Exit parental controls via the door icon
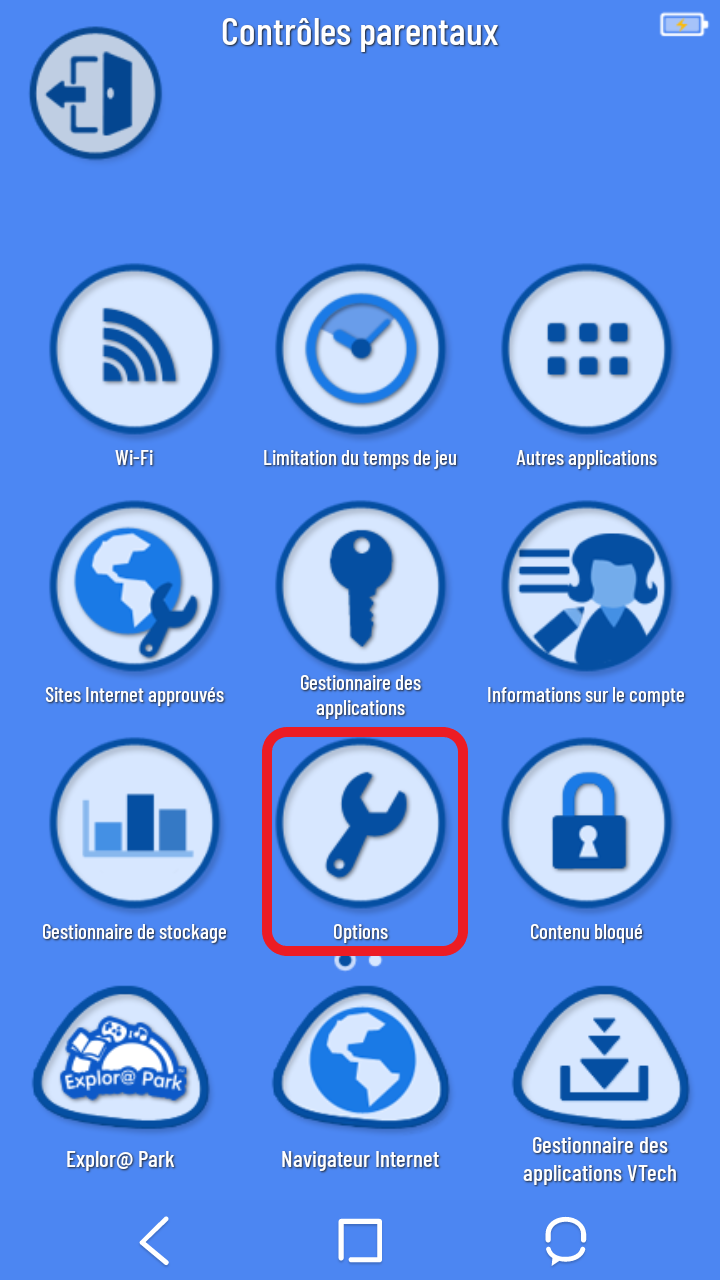 click(95, 94)
